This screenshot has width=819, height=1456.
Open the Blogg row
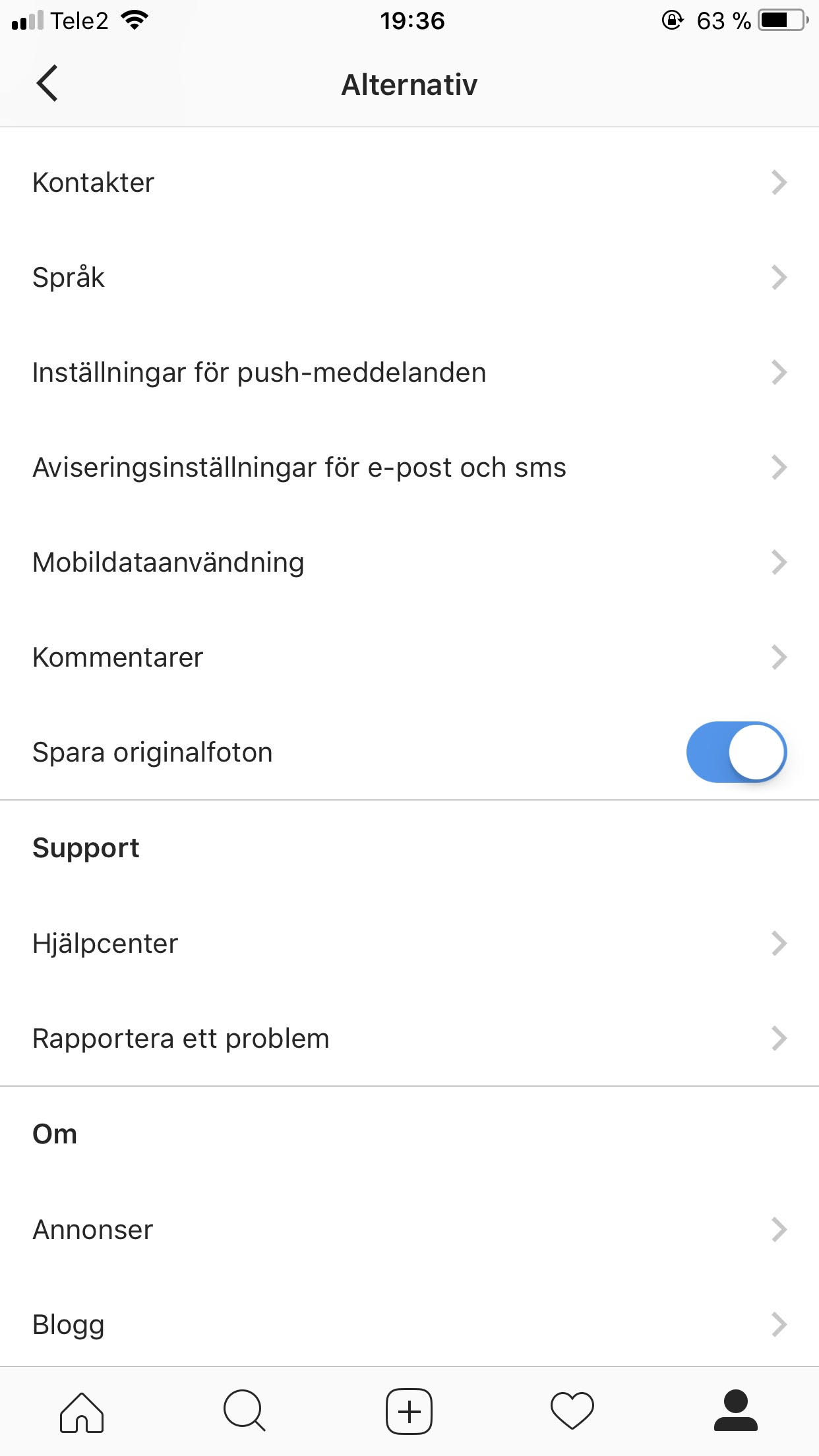409,1325
